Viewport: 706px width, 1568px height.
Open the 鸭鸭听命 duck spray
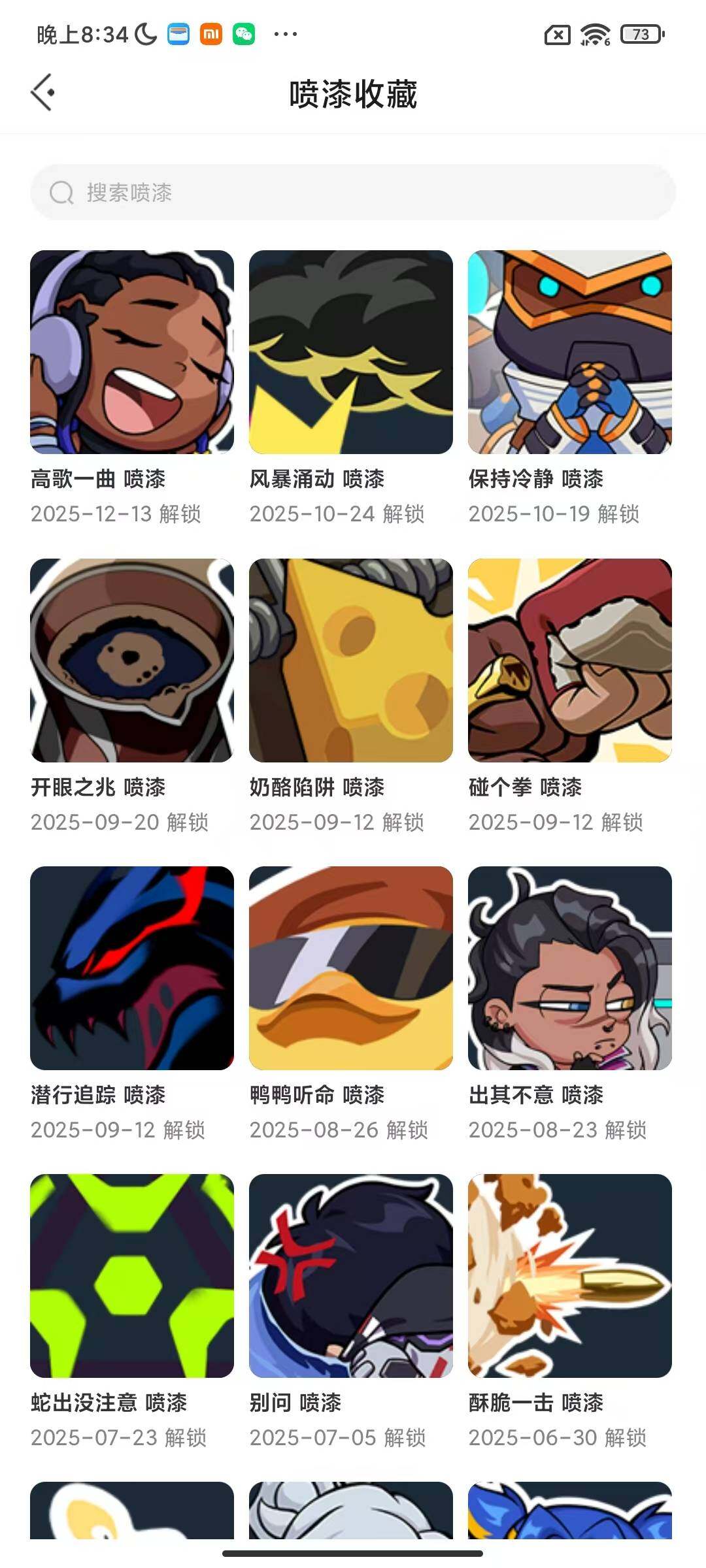pyautogui.click(x=351, y=968)
